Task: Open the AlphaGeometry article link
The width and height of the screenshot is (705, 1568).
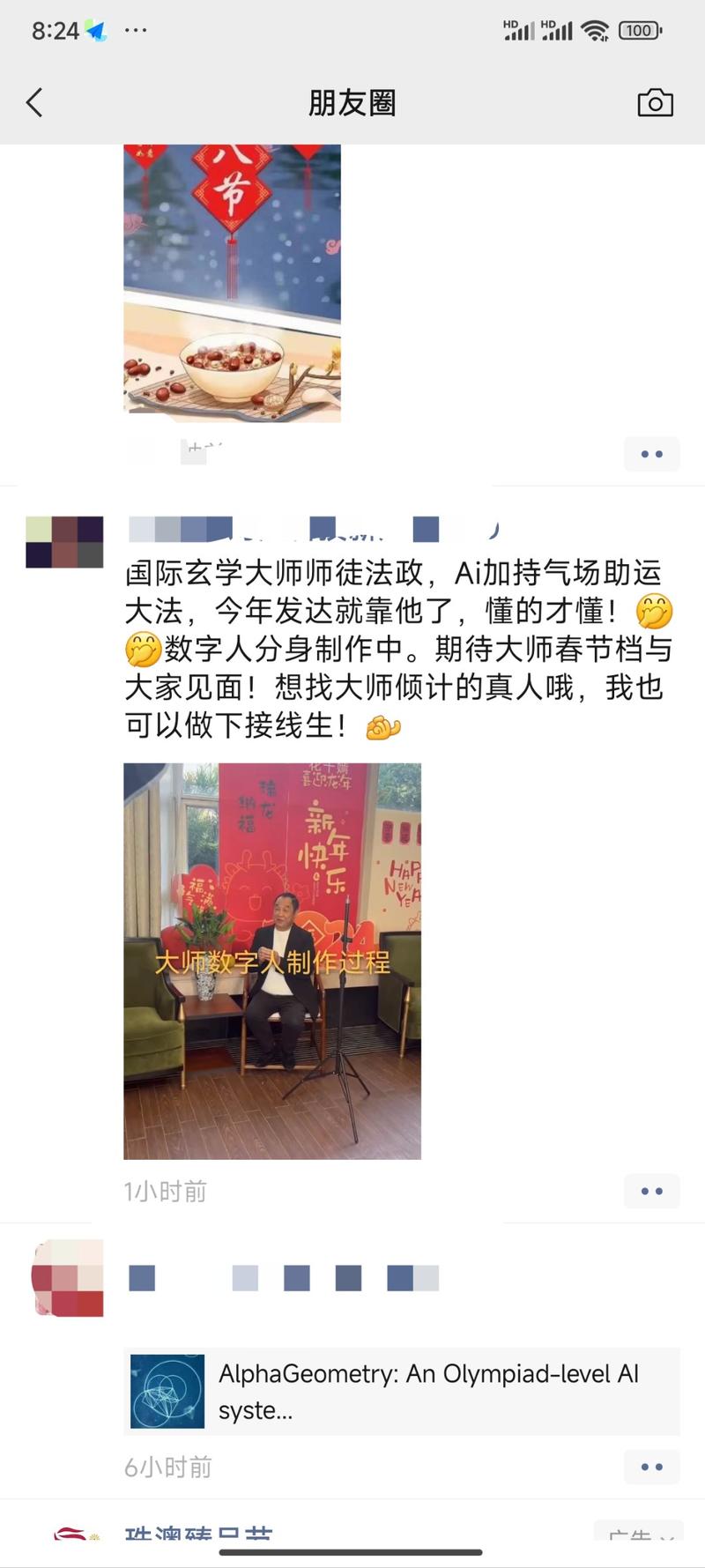Action: [401, 1391]
